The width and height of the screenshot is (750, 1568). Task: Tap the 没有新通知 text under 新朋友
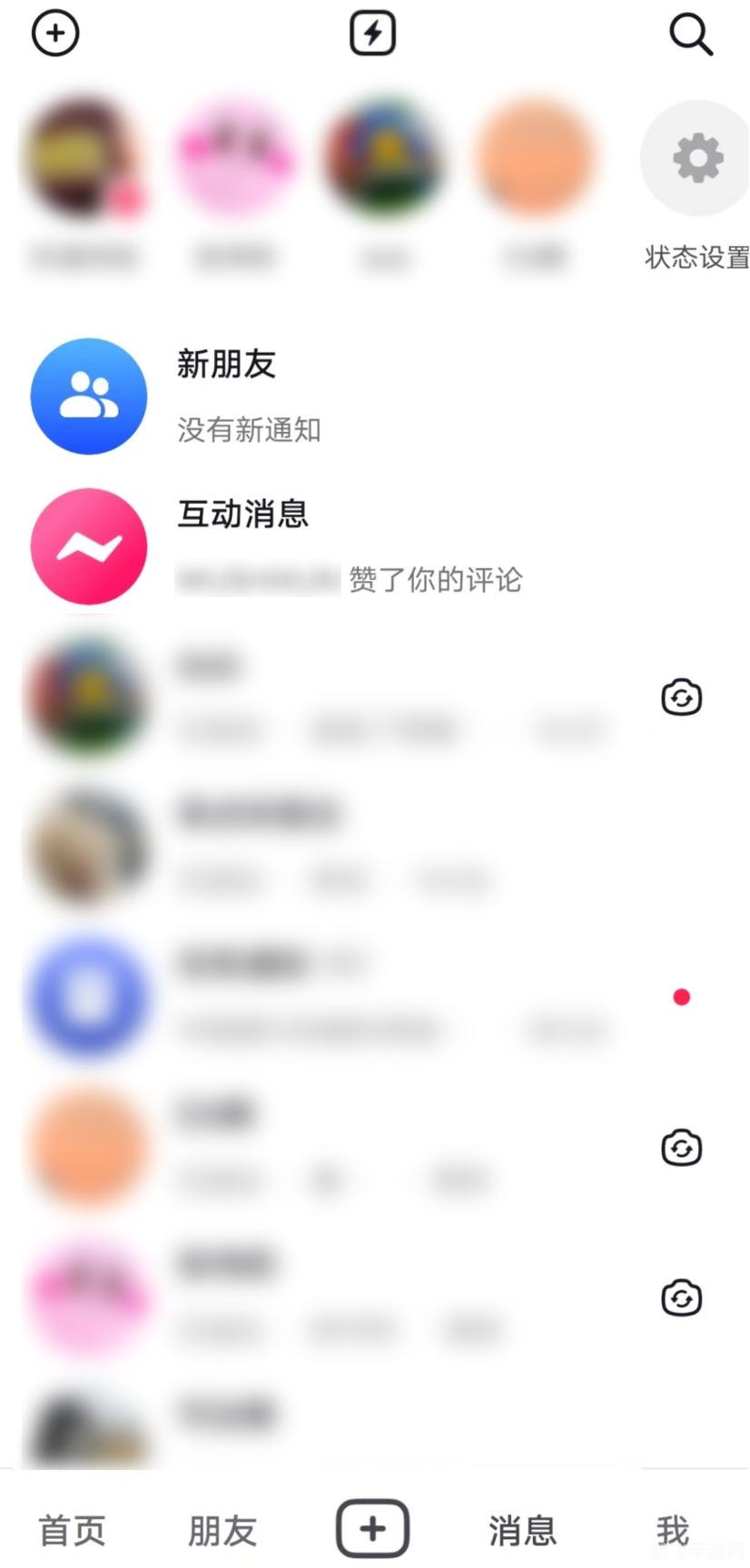tap(248, 431)
